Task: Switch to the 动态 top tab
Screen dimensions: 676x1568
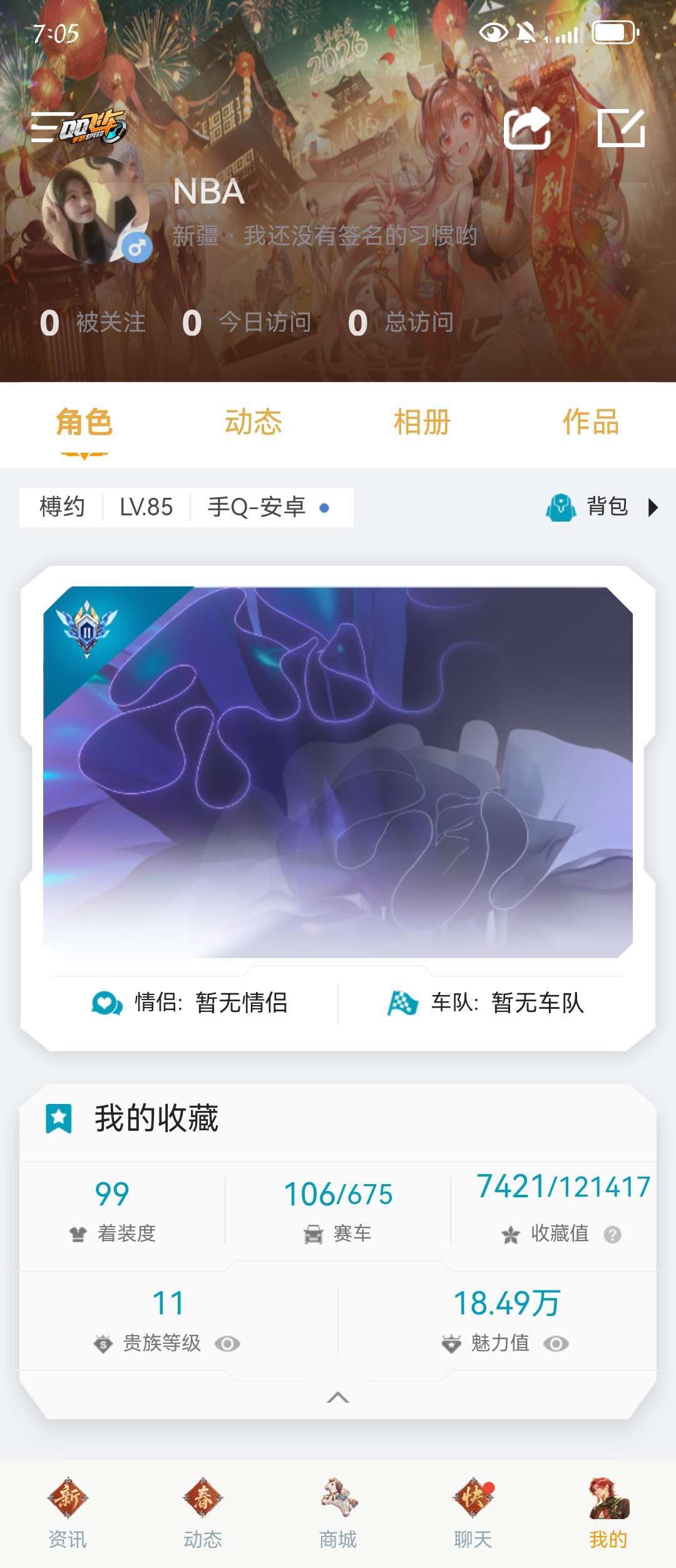Action: [x=253, y=422]
